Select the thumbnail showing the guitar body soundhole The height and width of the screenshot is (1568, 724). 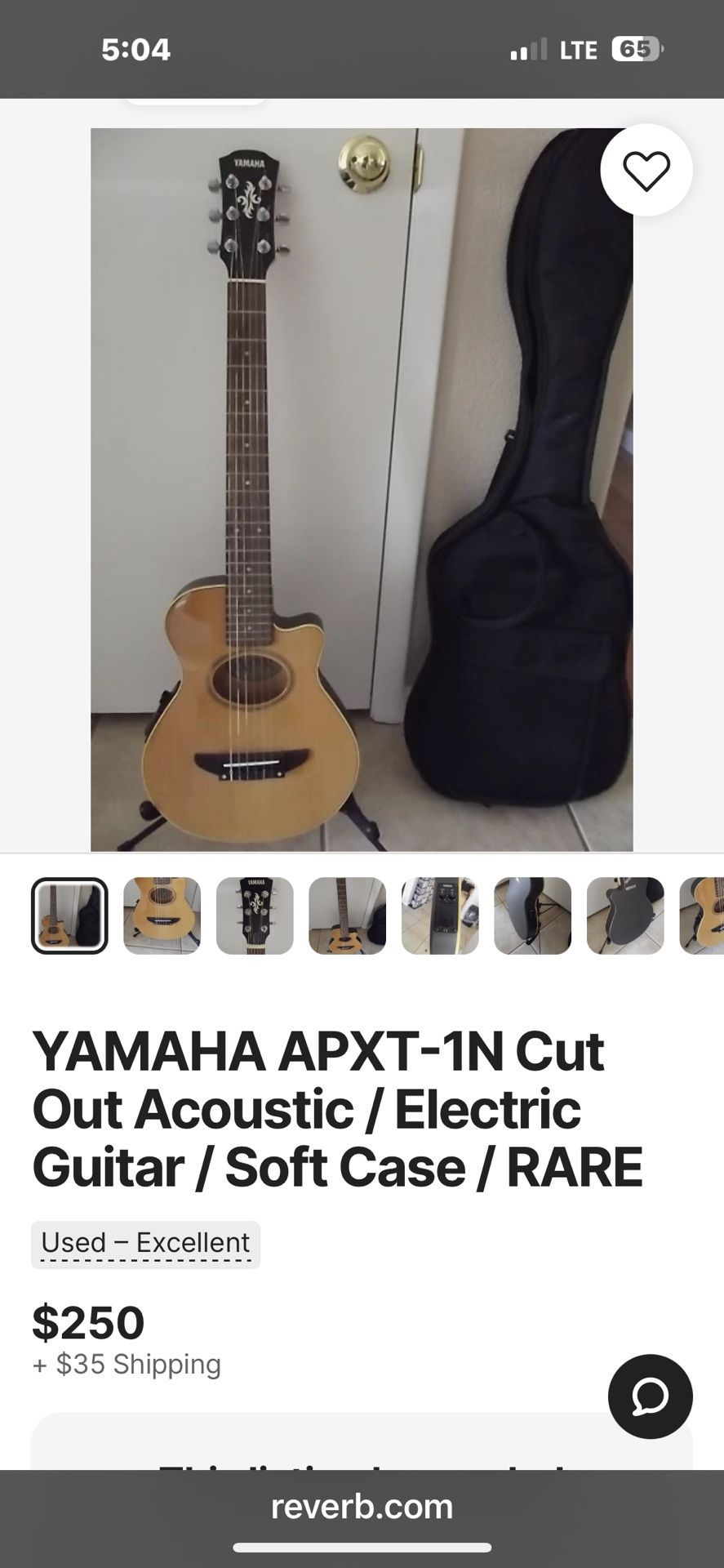[x=162, y=915]
